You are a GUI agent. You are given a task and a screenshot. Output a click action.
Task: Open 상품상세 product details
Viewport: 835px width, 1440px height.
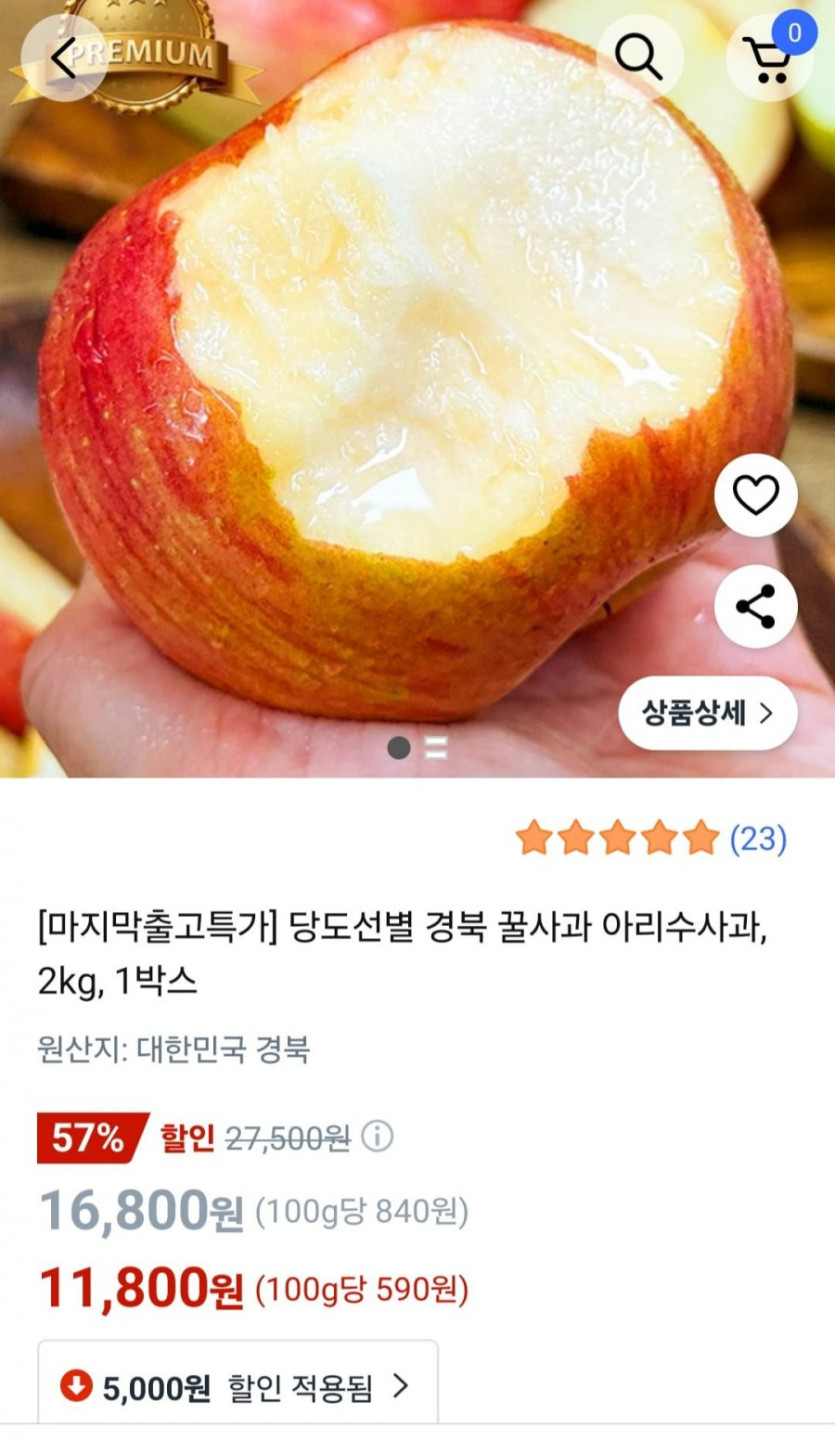707,714
